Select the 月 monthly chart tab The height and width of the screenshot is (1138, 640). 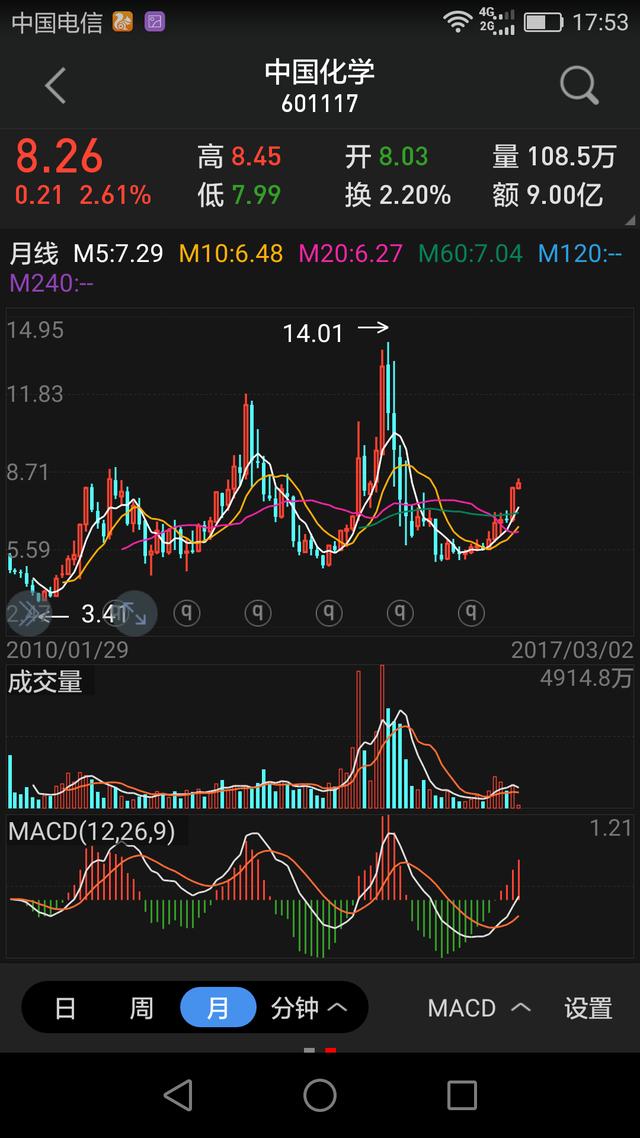218,1008
